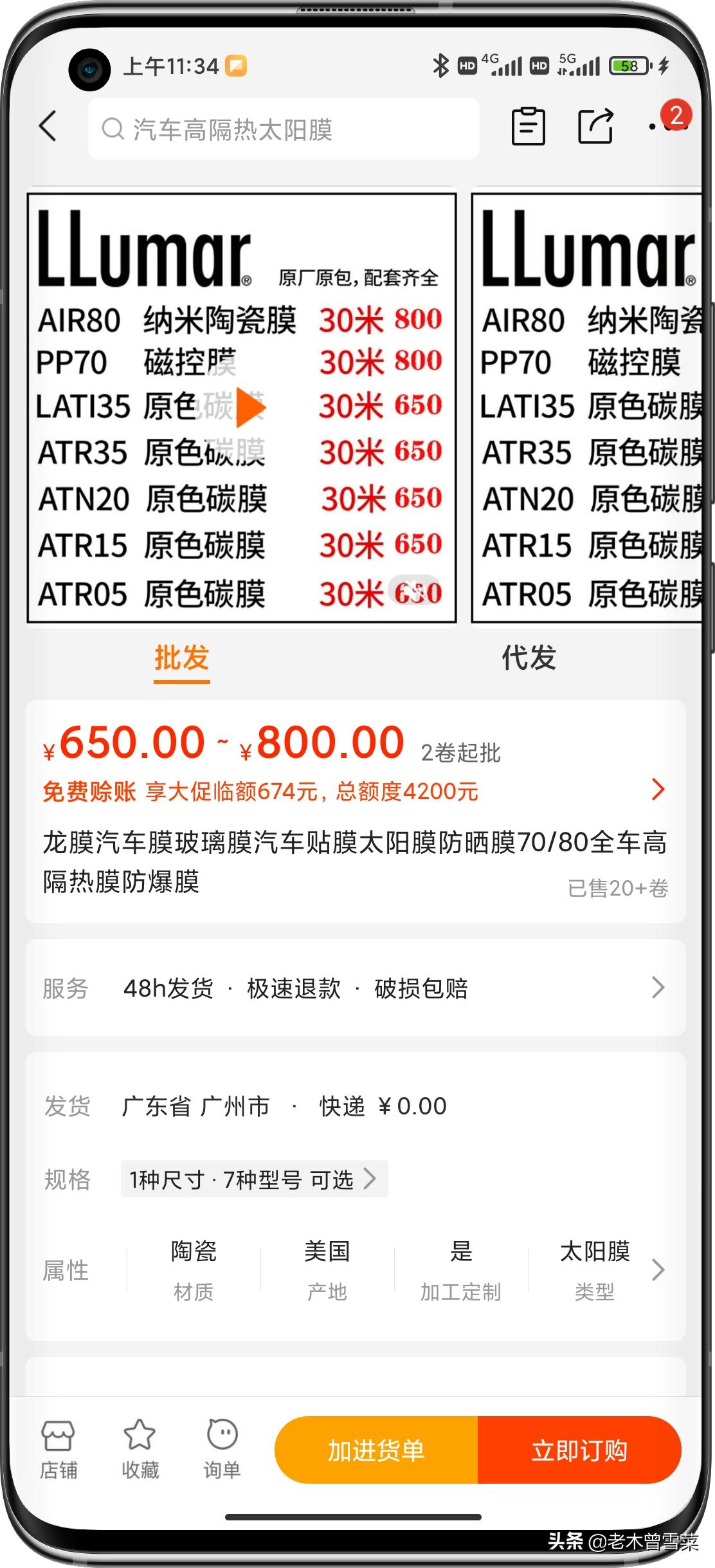
Task: Open the 汽车高隔热太阳膜 search box
Action: (x=283, y=129)
